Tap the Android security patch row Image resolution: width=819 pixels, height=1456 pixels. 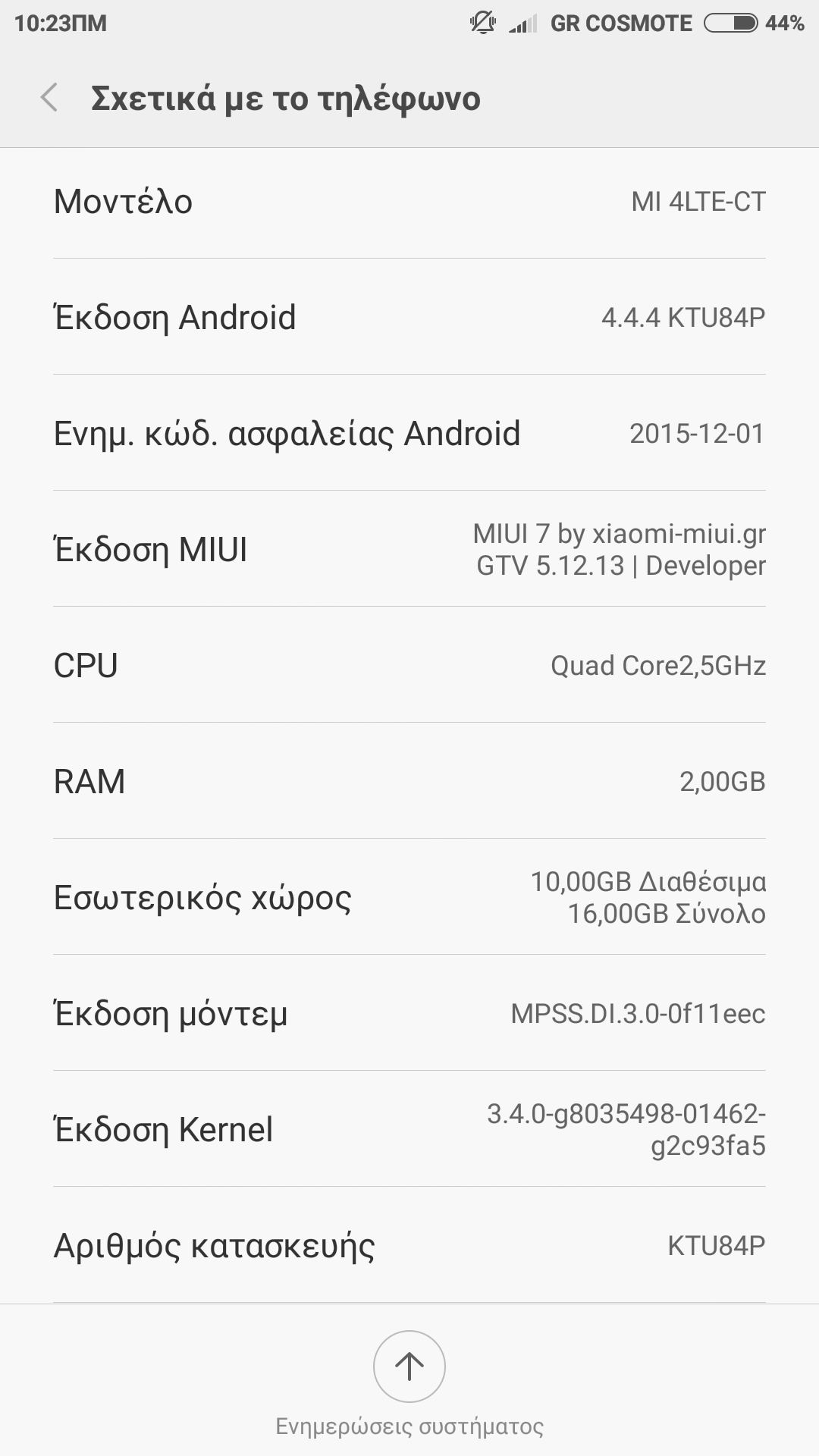click(409, 433)
